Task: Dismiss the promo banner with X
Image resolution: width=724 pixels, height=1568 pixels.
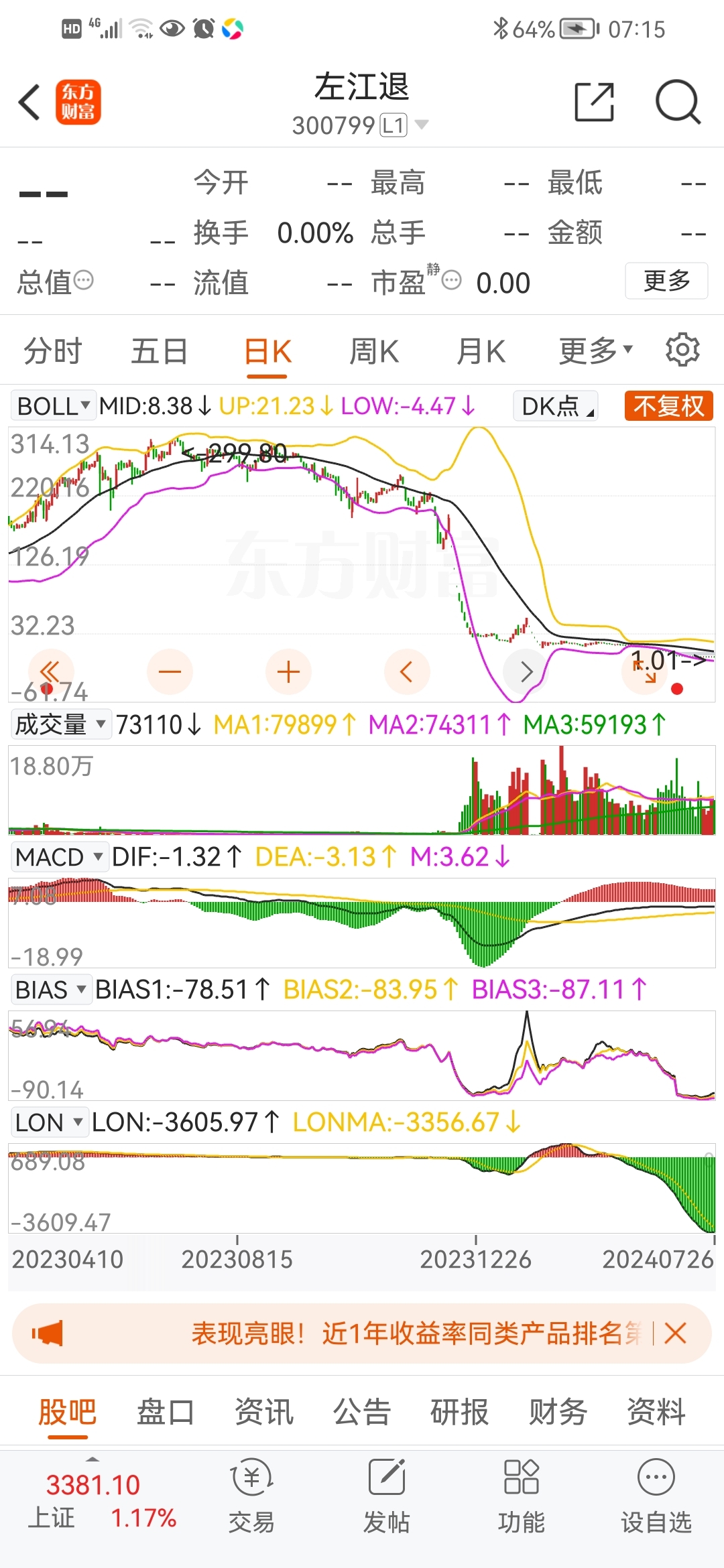Action: [x=675, y=1333]
